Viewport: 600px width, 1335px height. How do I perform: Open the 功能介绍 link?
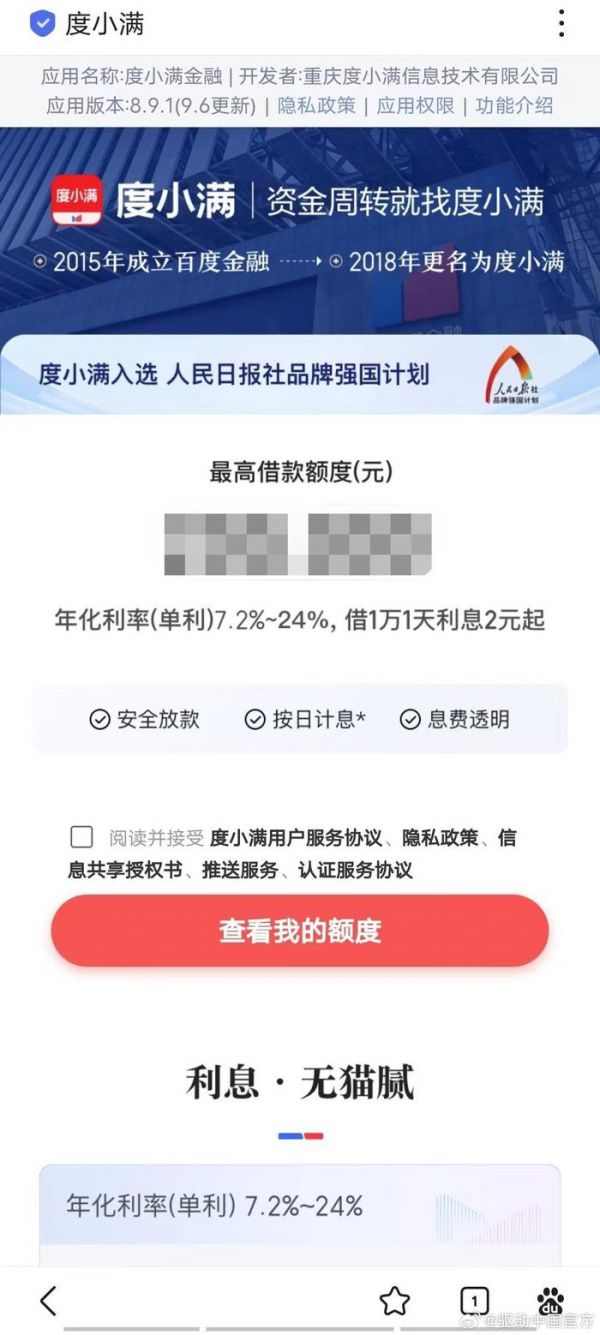click(x=514, y=105)
